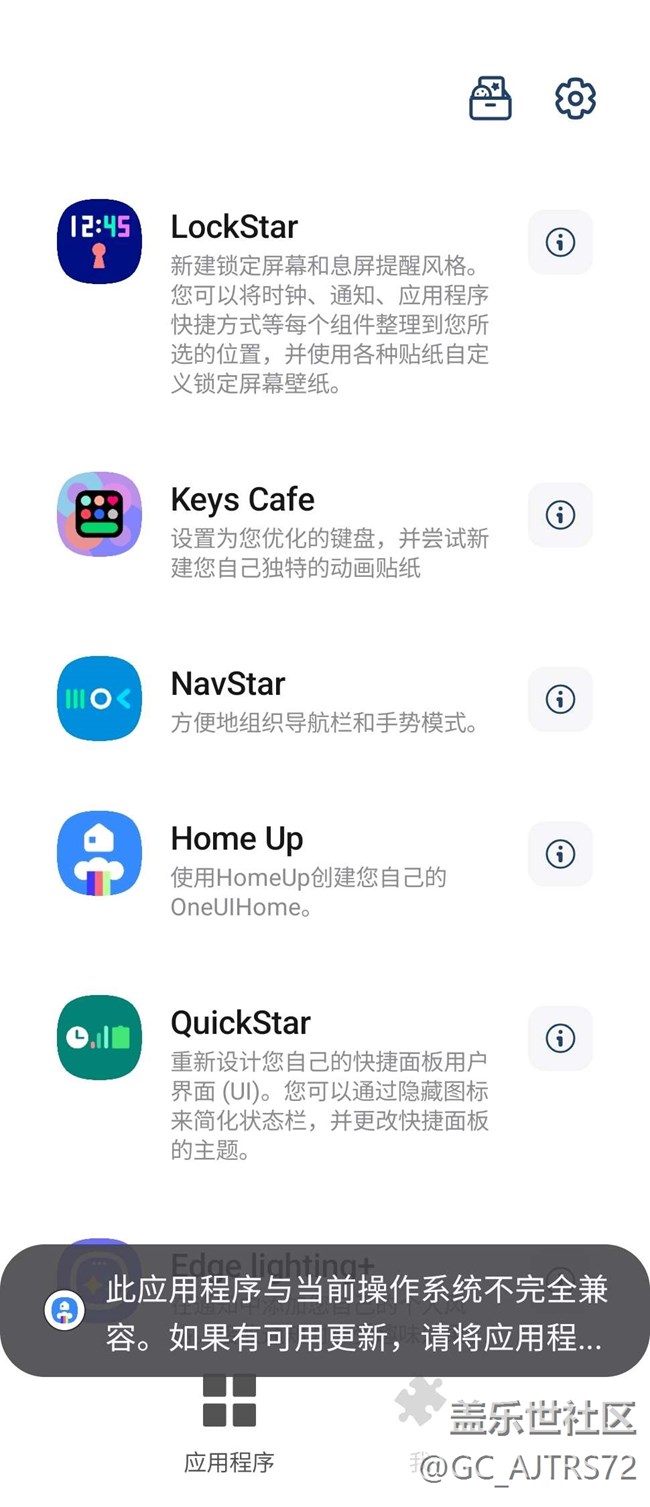The height and width of the screenshot is (1507, 650).
Task: Open the toolbox icon beside settings
Action: (491, 99)
